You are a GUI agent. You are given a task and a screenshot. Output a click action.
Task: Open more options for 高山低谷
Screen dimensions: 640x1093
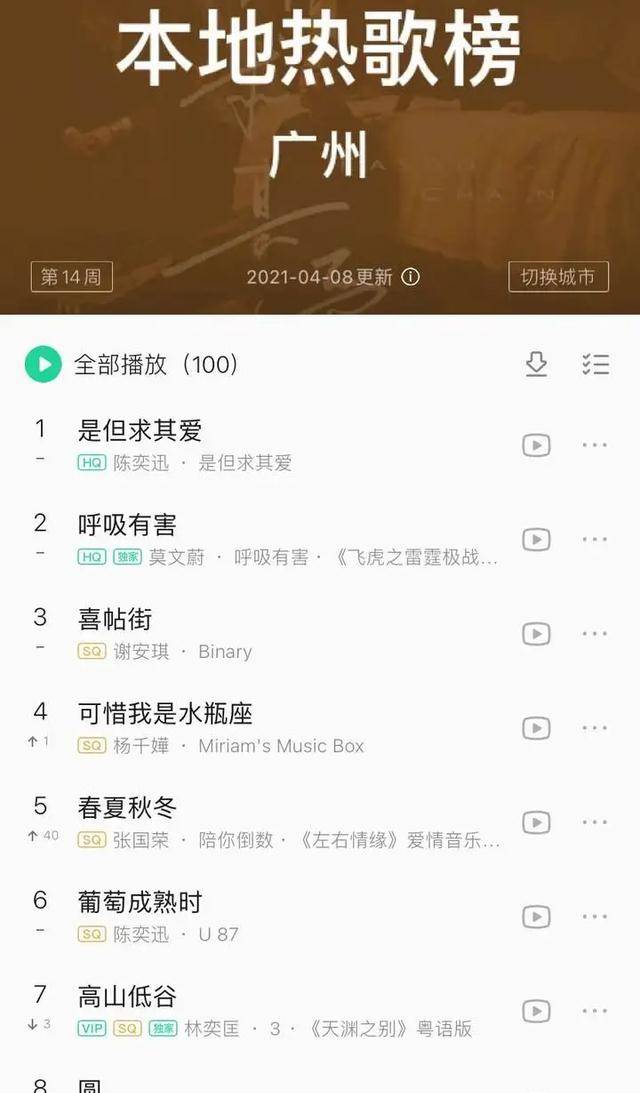point(595,1011)
